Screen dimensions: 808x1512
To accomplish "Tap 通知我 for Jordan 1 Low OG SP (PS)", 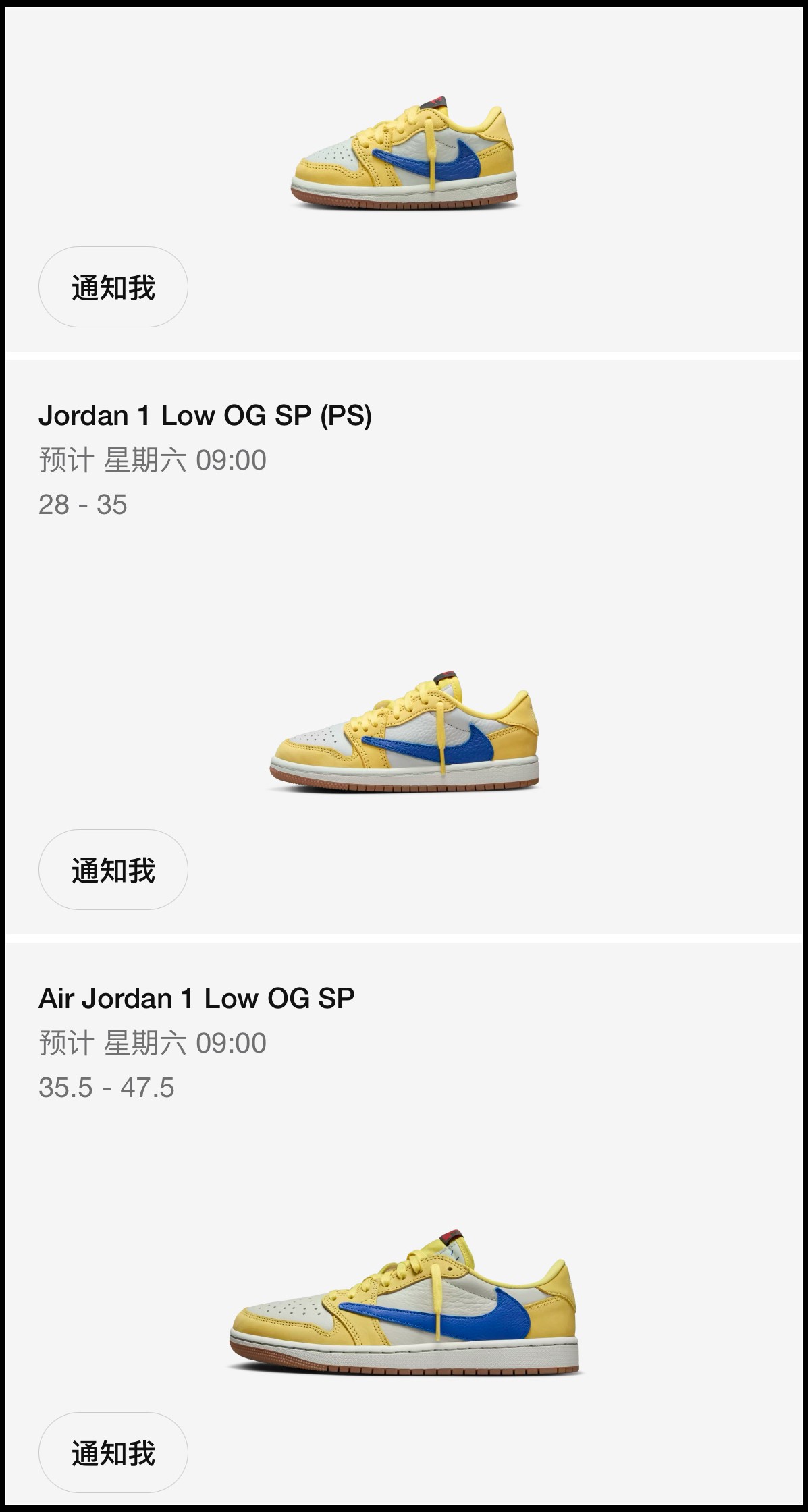I will [x=113, y=870].
